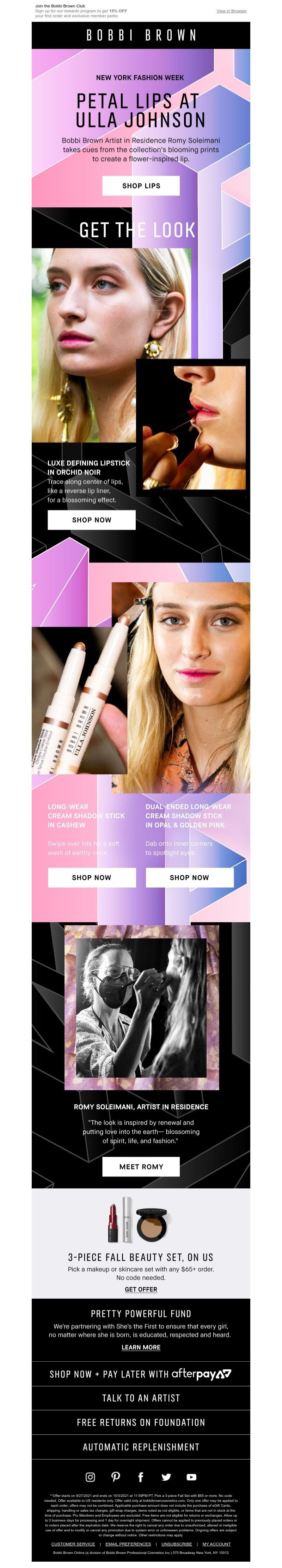
Task: Open the Instagram icon
Action: [x=90, y=1477]
